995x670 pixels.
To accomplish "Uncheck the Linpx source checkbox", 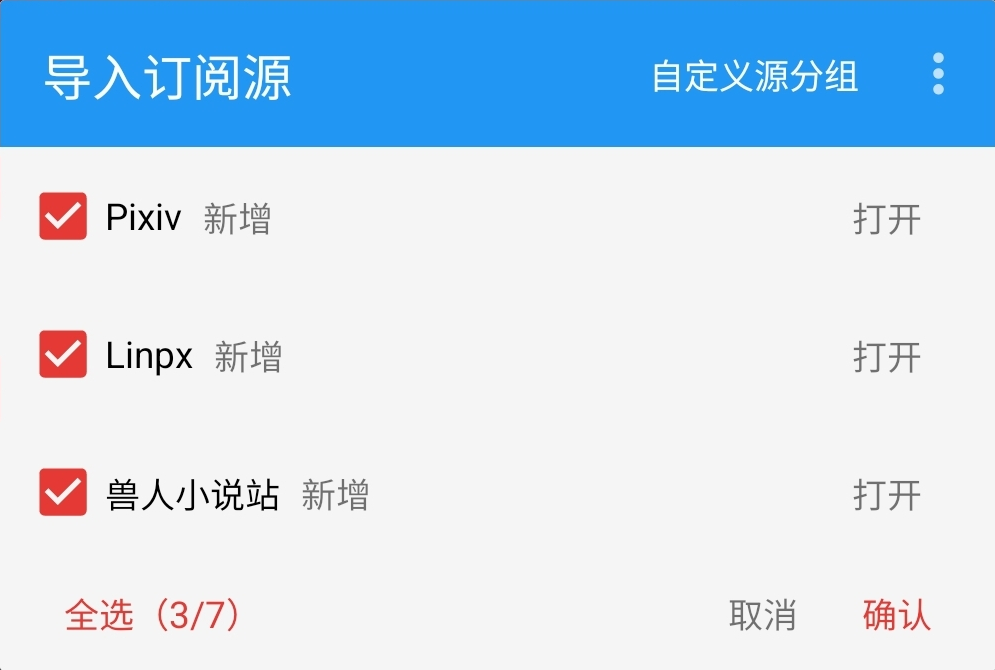I will [x=63, y=355].
